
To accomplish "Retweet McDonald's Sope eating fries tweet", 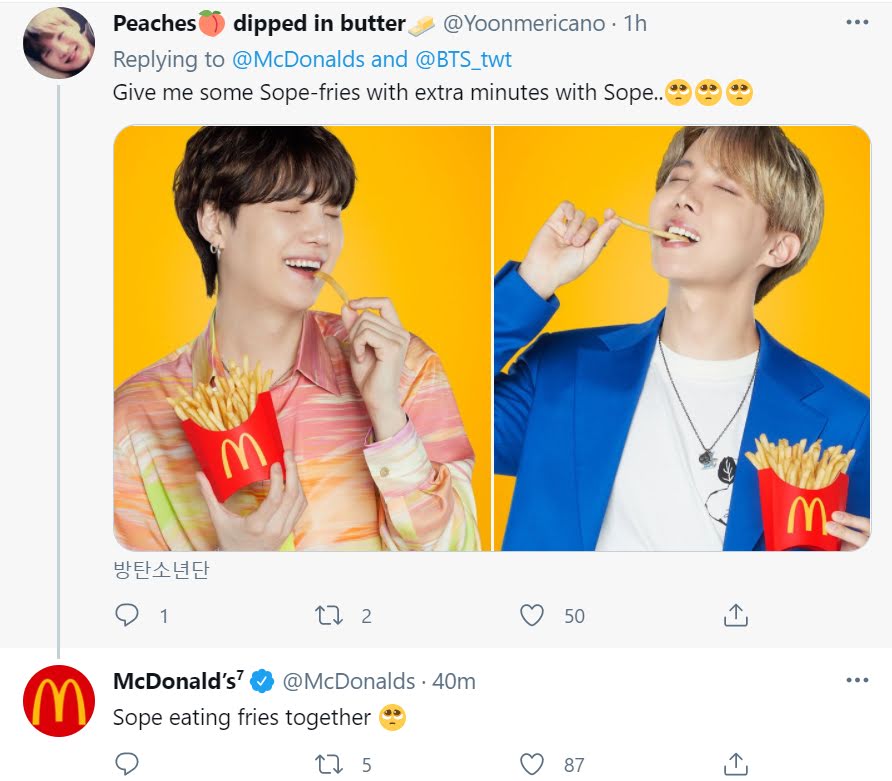I will click(329, 764).
